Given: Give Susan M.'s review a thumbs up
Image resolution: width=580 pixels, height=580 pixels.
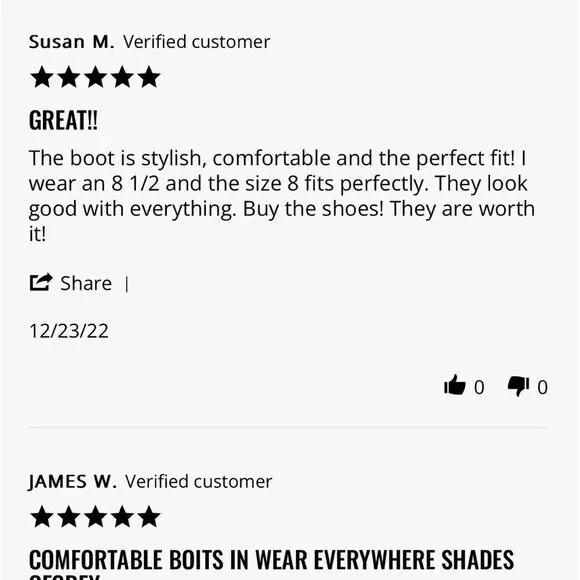Looking at the screenshot, I should tap(455, 385).
